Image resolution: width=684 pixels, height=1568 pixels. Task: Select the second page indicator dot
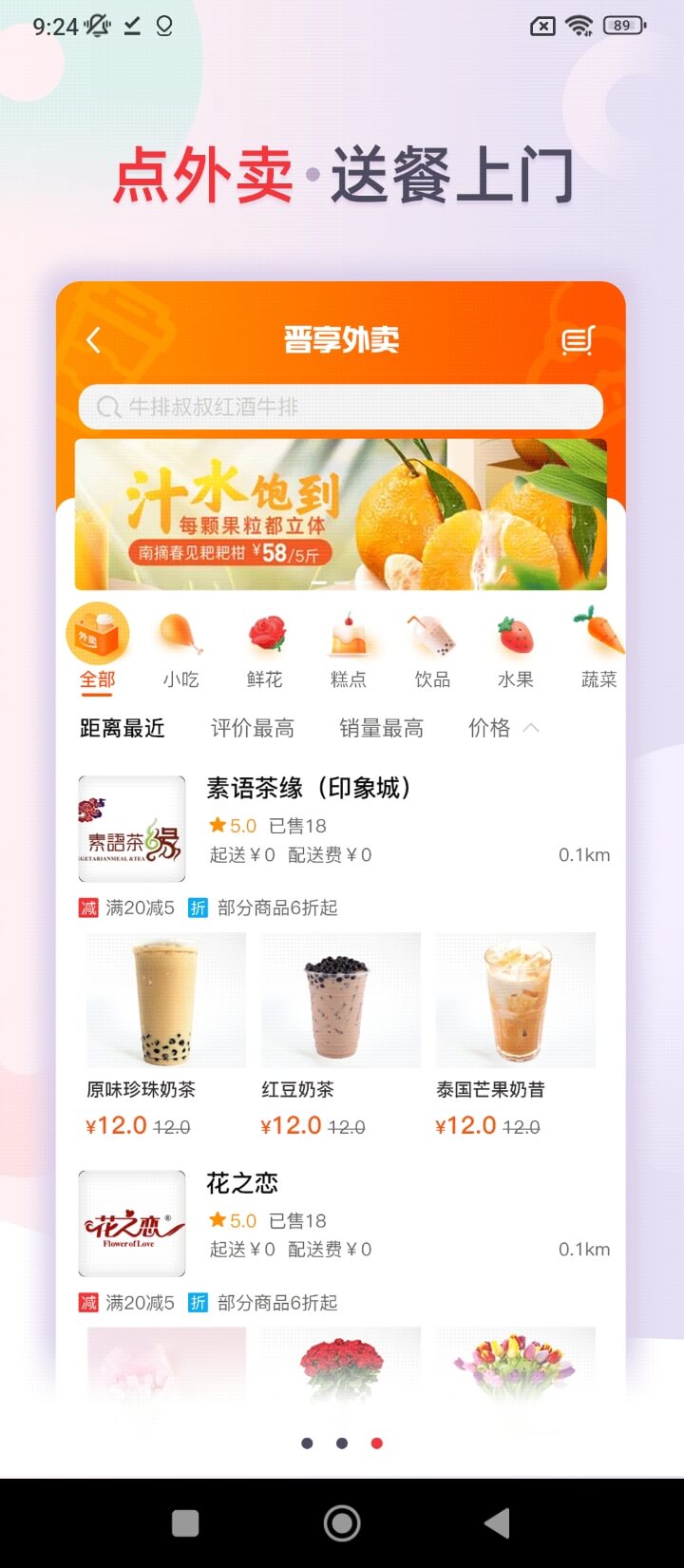pos(342,1444)
